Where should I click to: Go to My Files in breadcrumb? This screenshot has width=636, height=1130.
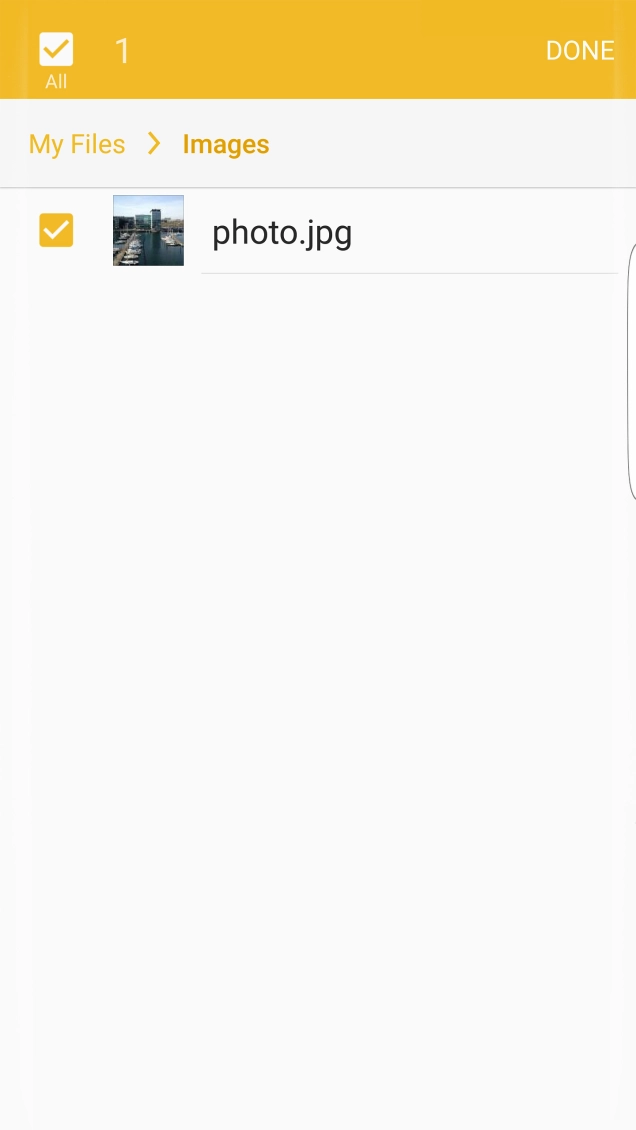click(77, 144)
